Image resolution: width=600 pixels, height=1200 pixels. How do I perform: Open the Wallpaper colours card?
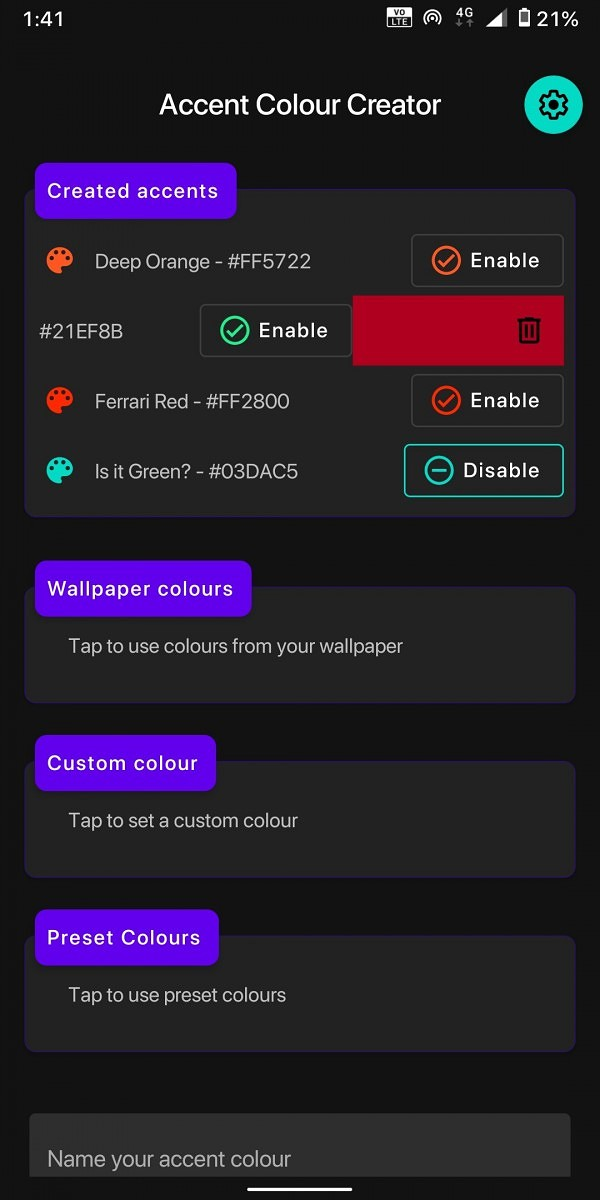click(x=300, y=645)
